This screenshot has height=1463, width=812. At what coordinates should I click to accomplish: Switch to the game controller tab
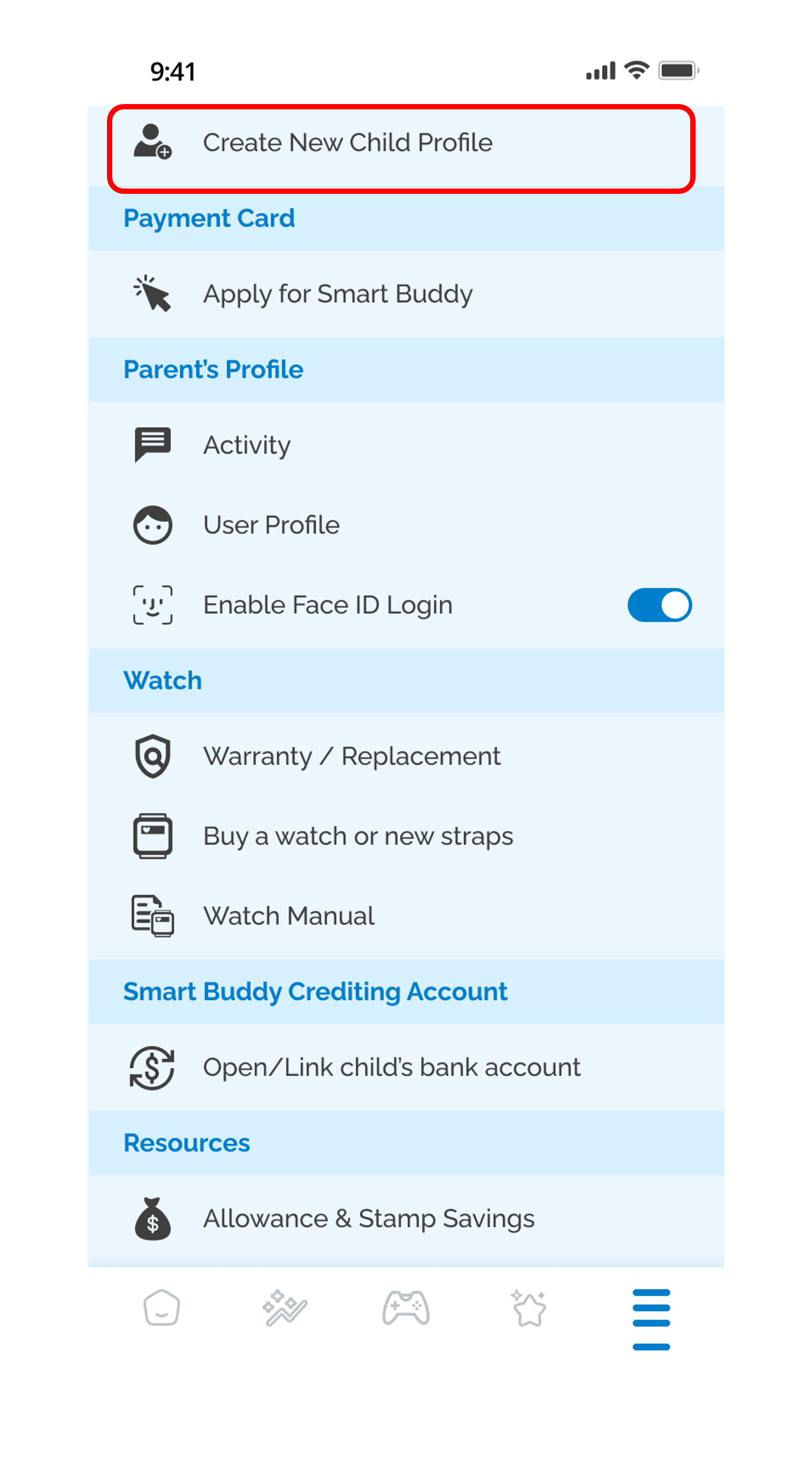click(405, 1308)
